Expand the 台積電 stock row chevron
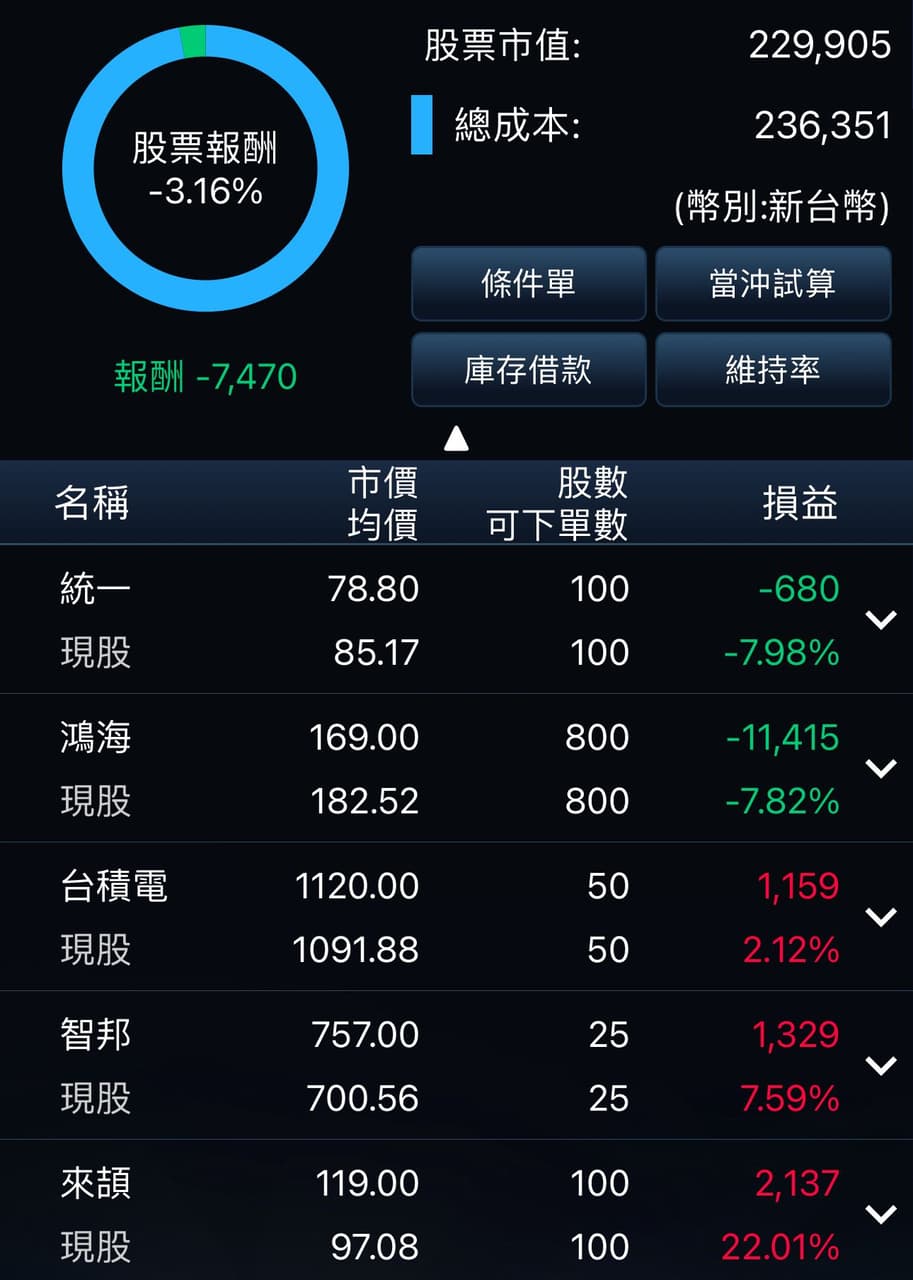The height and width of the screenshot is (1280, 913). coord(880,917)
